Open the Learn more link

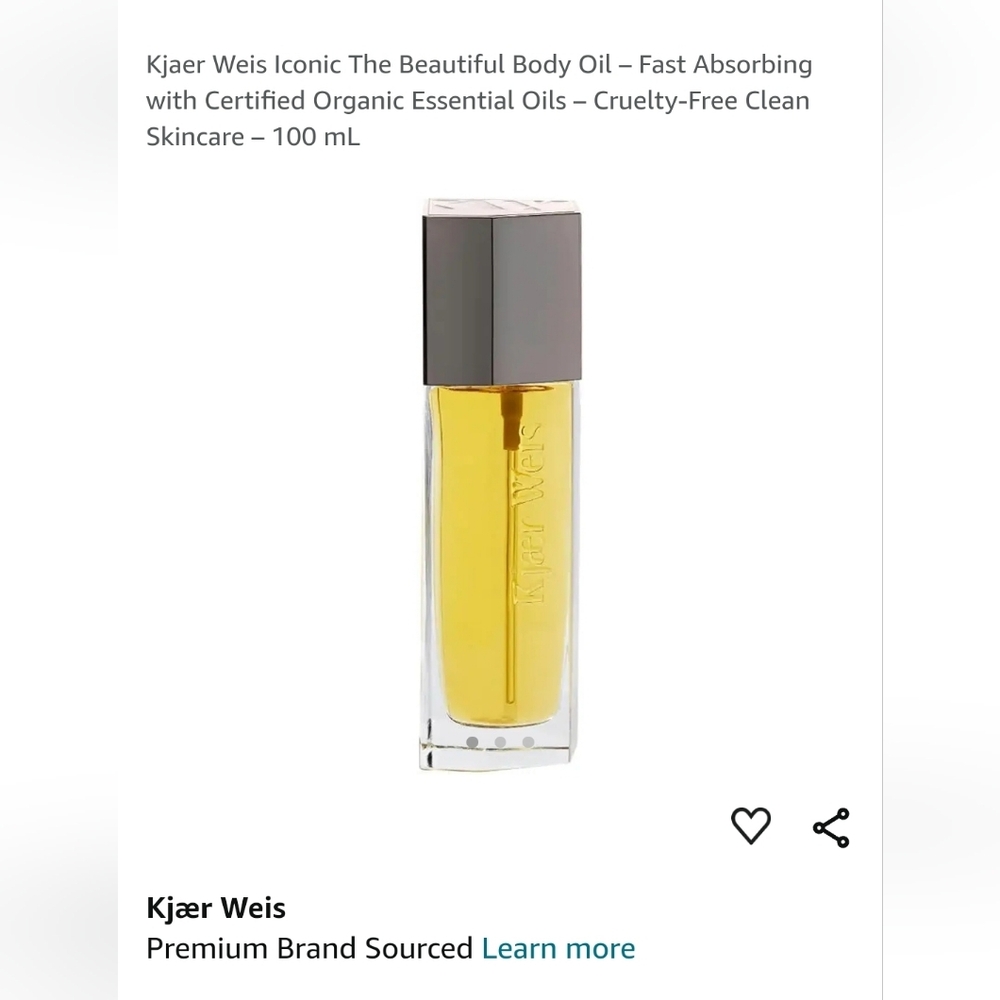[558, 948]
